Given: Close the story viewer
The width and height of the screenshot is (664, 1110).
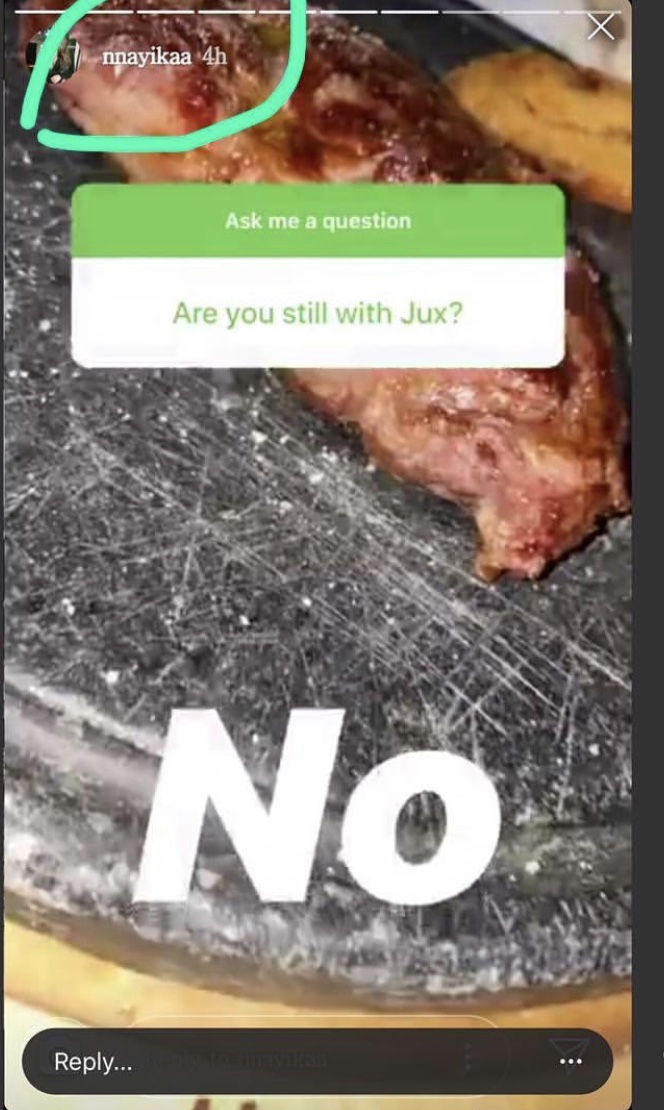Looking at the screenshot, I should (601, 27).
